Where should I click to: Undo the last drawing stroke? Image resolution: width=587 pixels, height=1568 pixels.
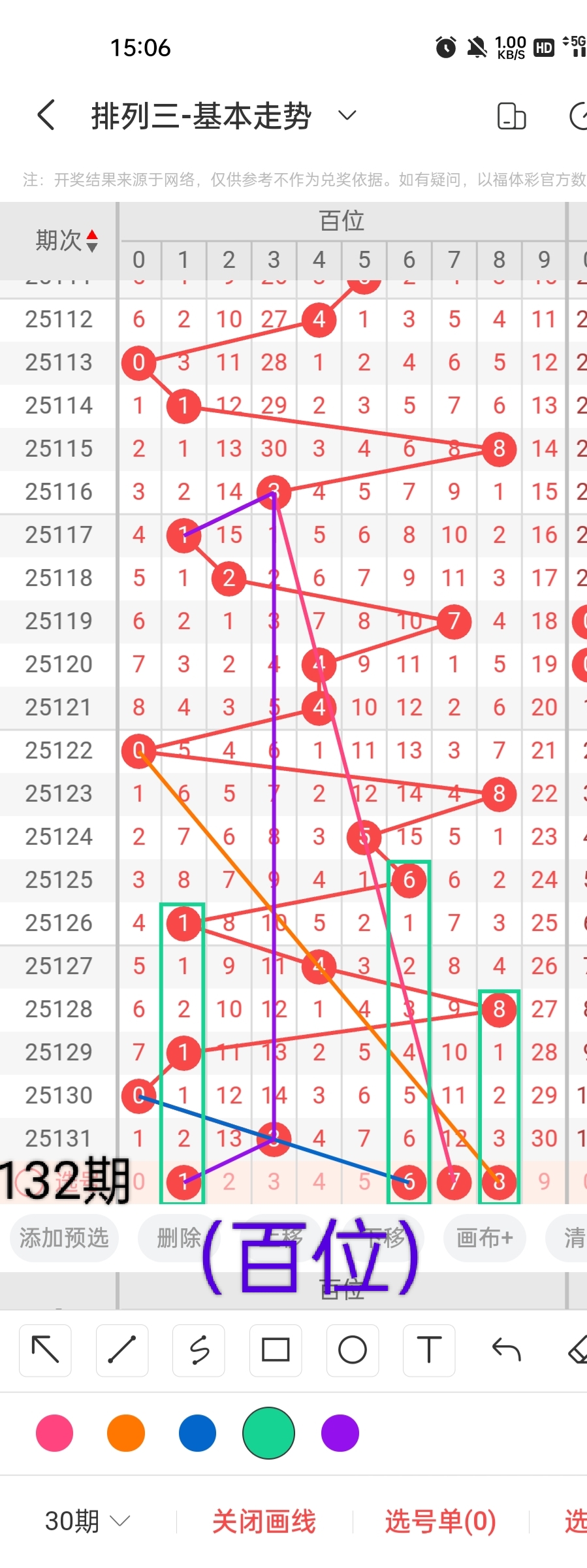click(x=506, y=1350)
